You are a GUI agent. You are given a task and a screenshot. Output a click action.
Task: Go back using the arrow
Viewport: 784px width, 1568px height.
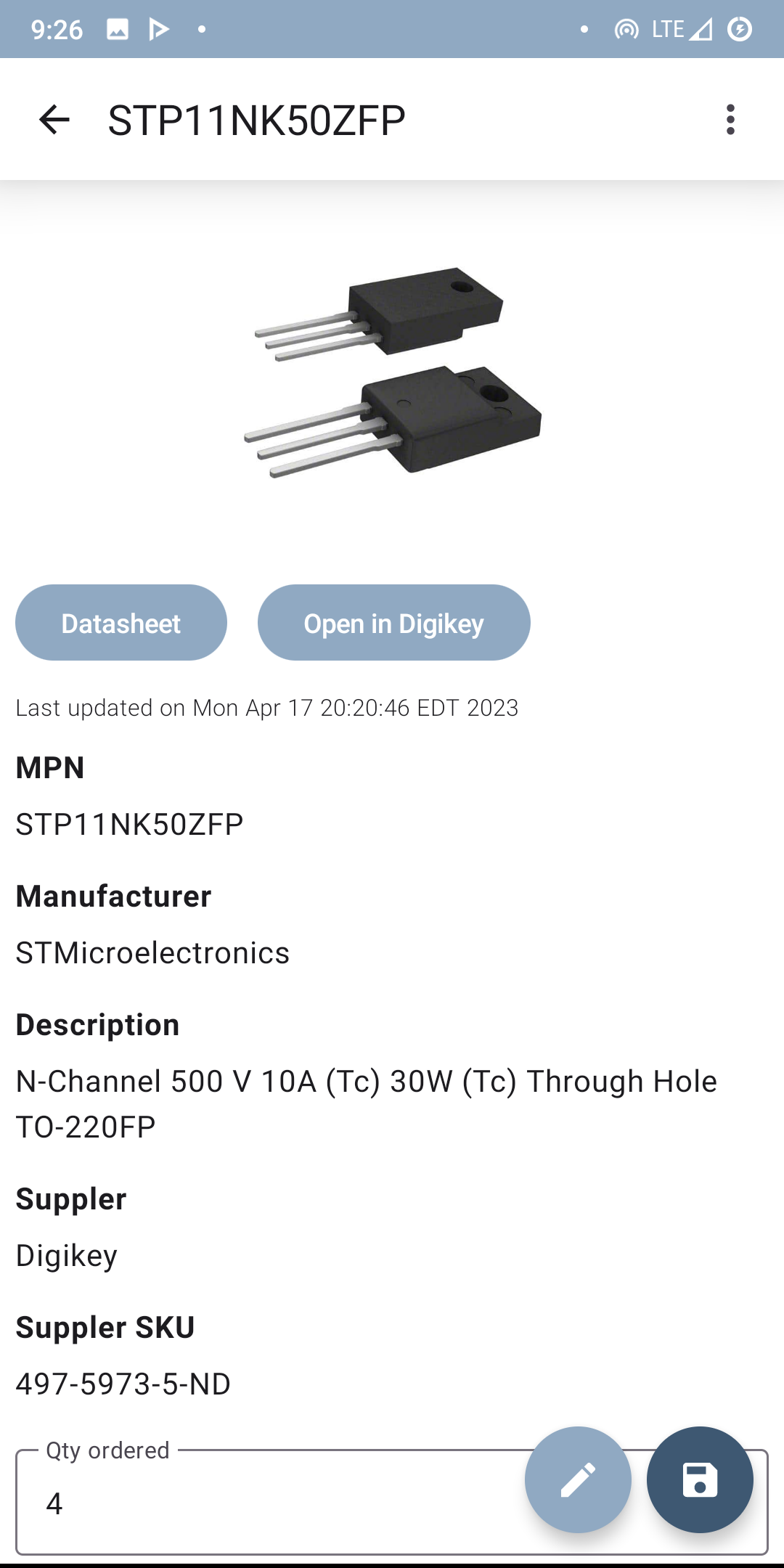(x=54, y=120)
